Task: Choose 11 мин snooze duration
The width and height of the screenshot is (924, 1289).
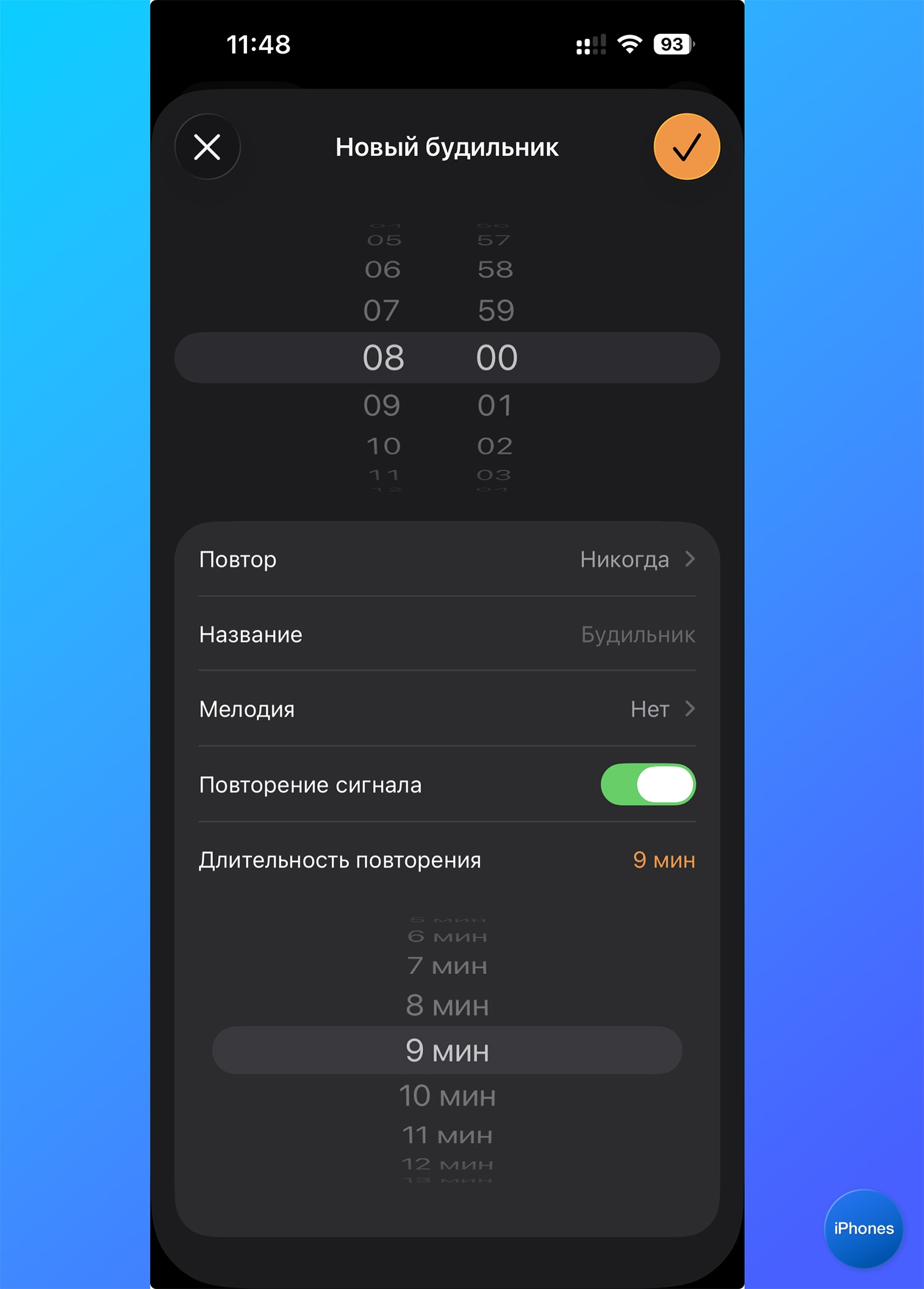Action: (x=447, y=1135)
